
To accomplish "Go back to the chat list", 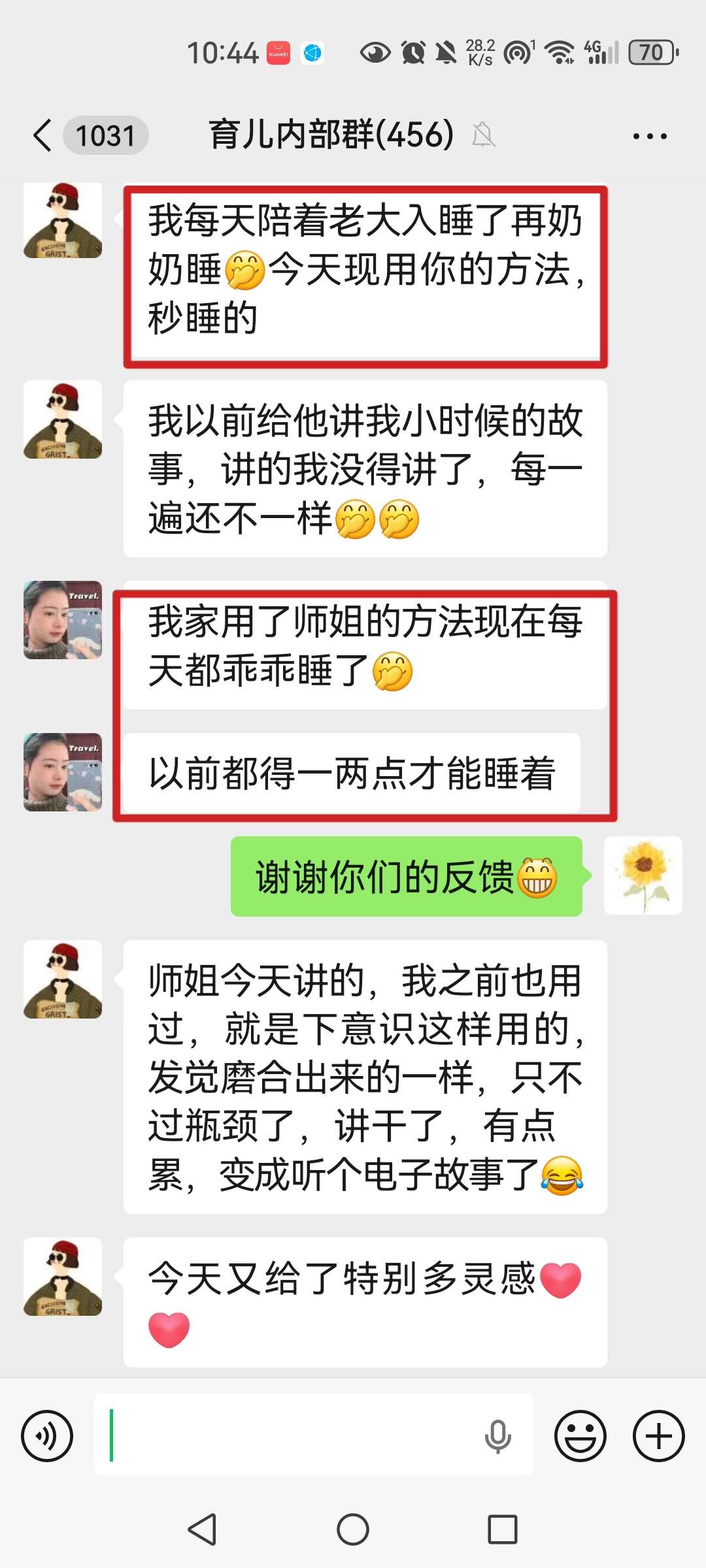I will pos(43,136).
